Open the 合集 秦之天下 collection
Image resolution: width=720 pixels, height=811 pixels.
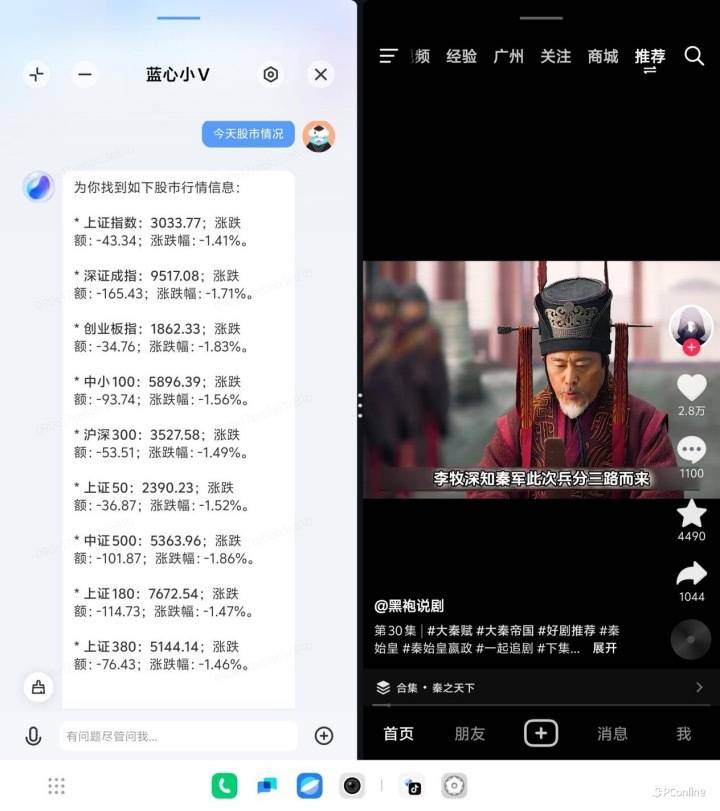tap(540, 687)
